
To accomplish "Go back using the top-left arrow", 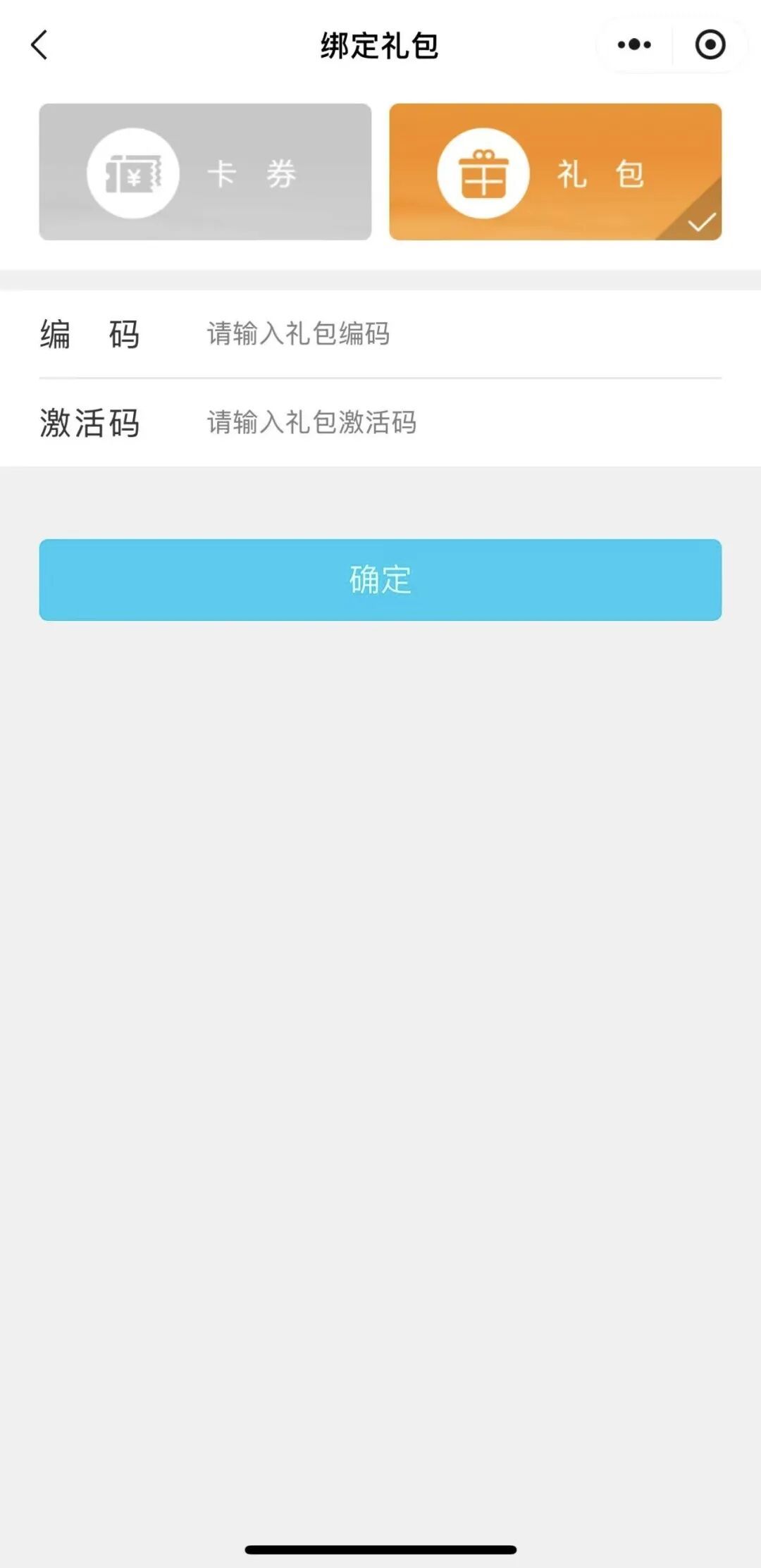I will click(39, 46).
